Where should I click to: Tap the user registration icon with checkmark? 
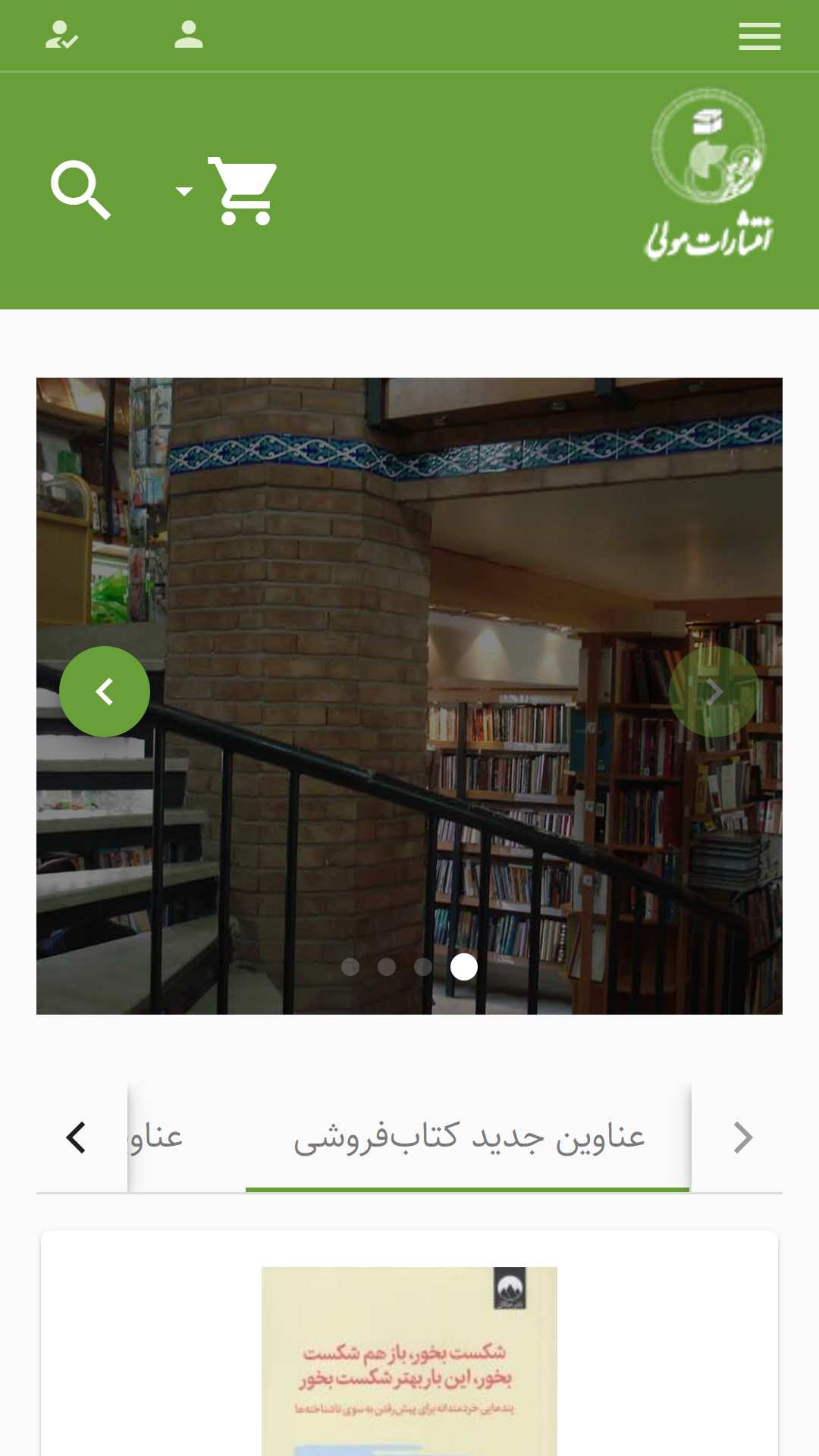point(61,35)
